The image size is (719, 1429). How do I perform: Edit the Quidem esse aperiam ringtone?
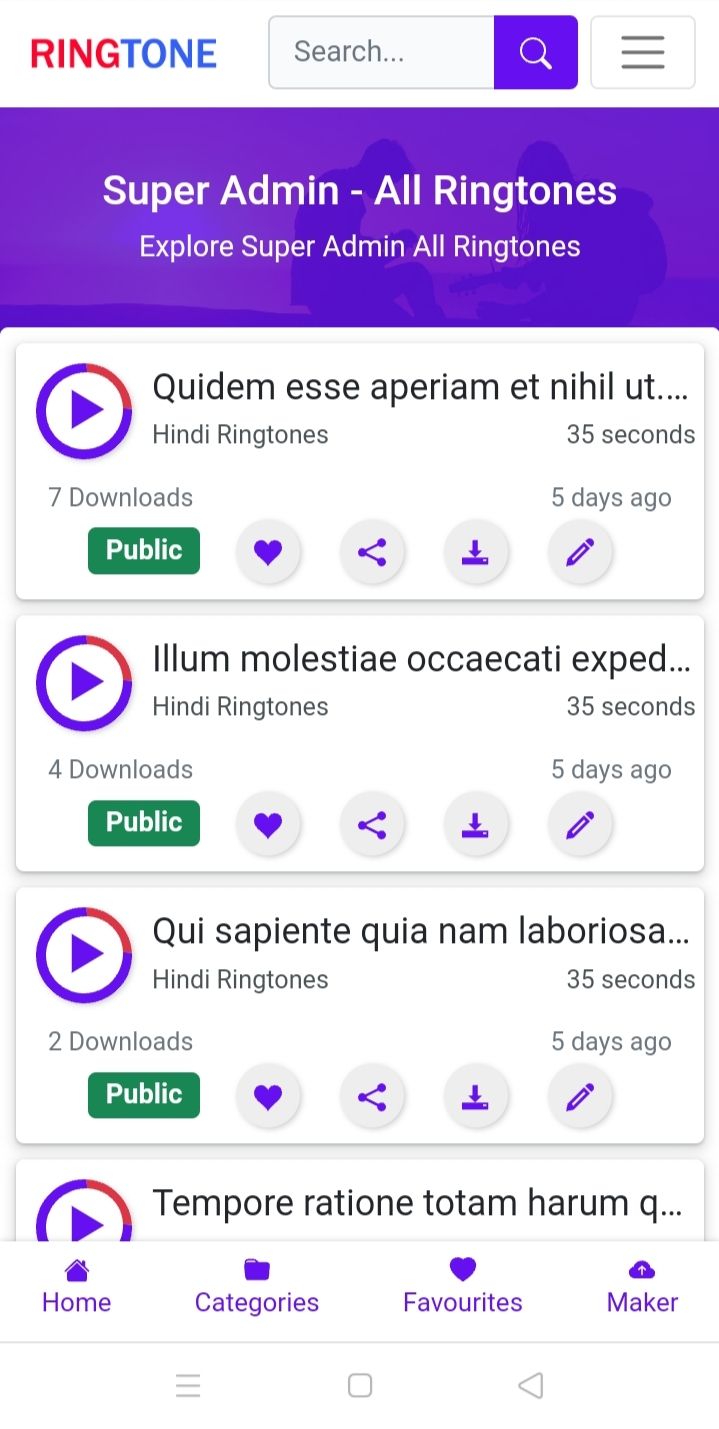pos(580,552)
